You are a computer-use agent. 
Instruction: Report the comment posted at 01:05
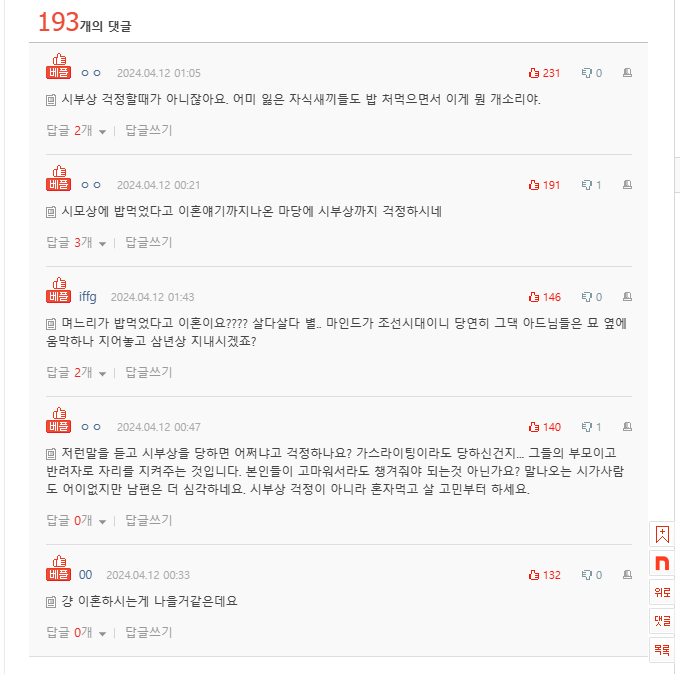coord(627,73)
